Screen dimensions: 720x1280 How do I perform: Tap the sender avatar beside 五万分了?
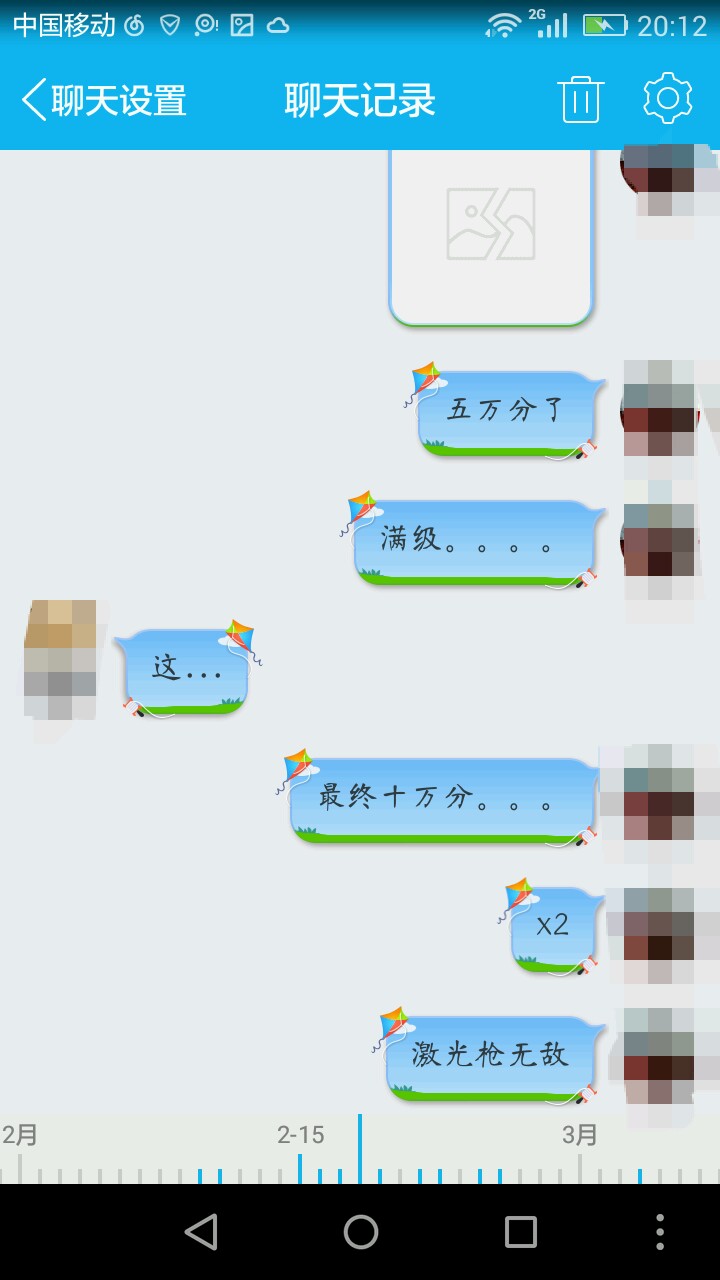click(660, 410)
